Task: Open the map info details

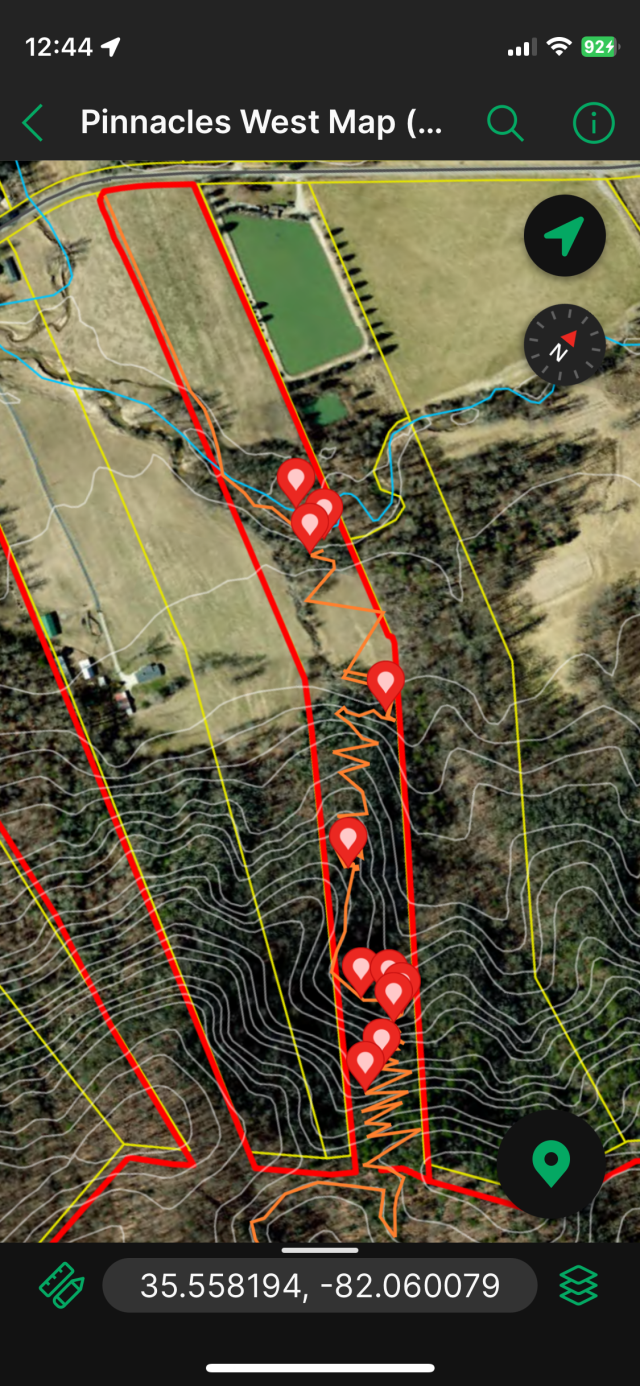Action: pos(593,124)
